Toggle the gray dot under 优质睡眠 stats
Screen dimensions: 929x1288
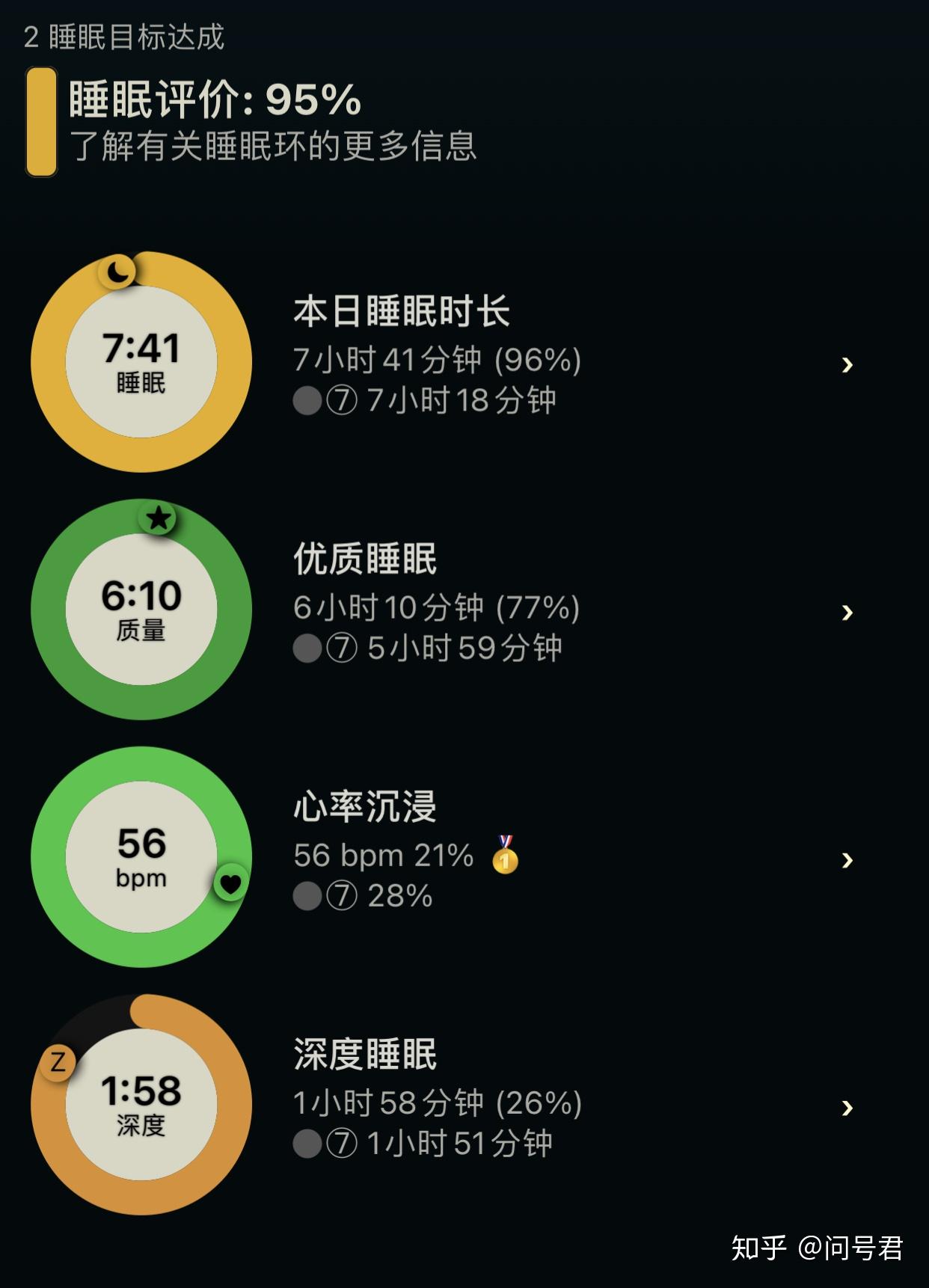coord(308,649)
